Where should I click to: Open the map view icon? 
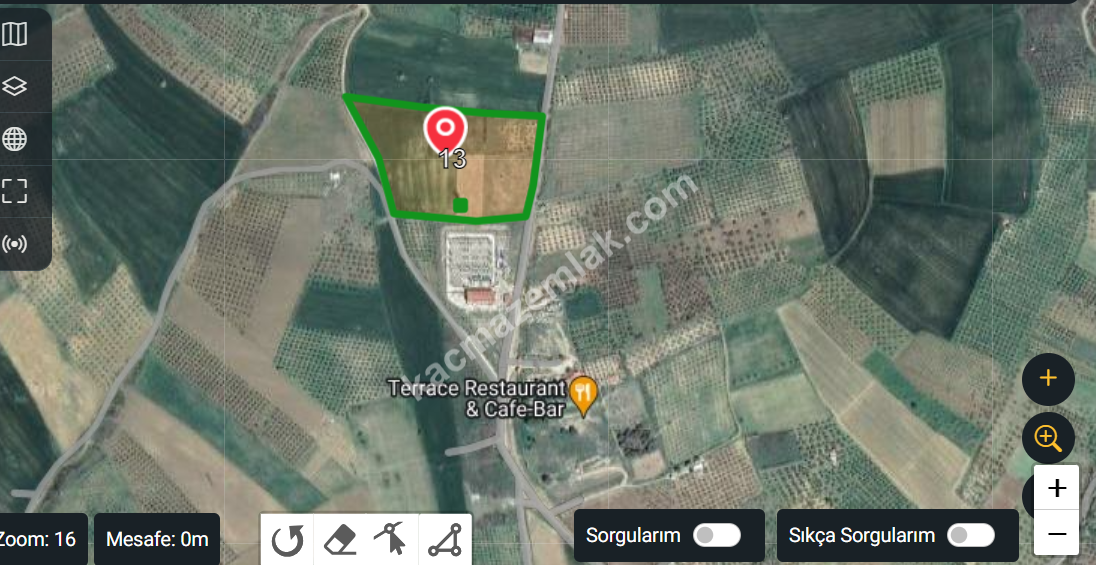click(15, 35)
